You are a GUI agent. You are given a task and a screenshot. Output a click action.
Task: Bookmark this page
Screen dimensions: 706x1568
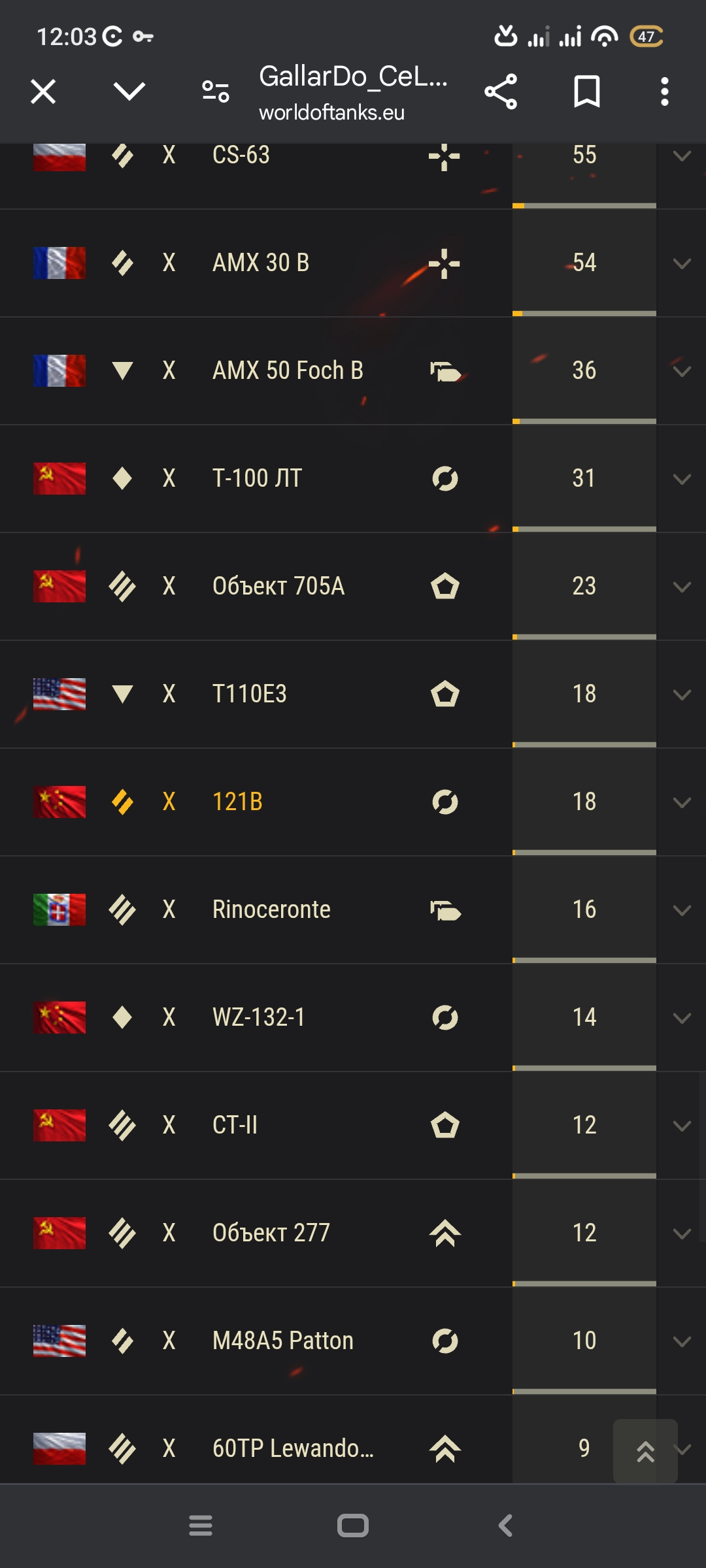pyautogui.click(x=586, y=91)
